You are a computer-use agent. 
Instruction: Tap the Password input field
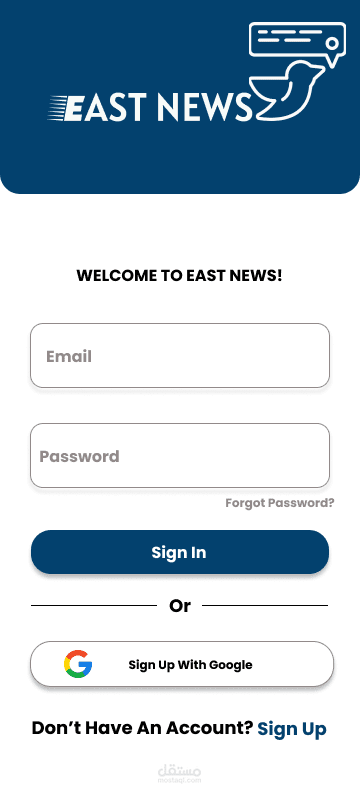click(x=180, y=456)
